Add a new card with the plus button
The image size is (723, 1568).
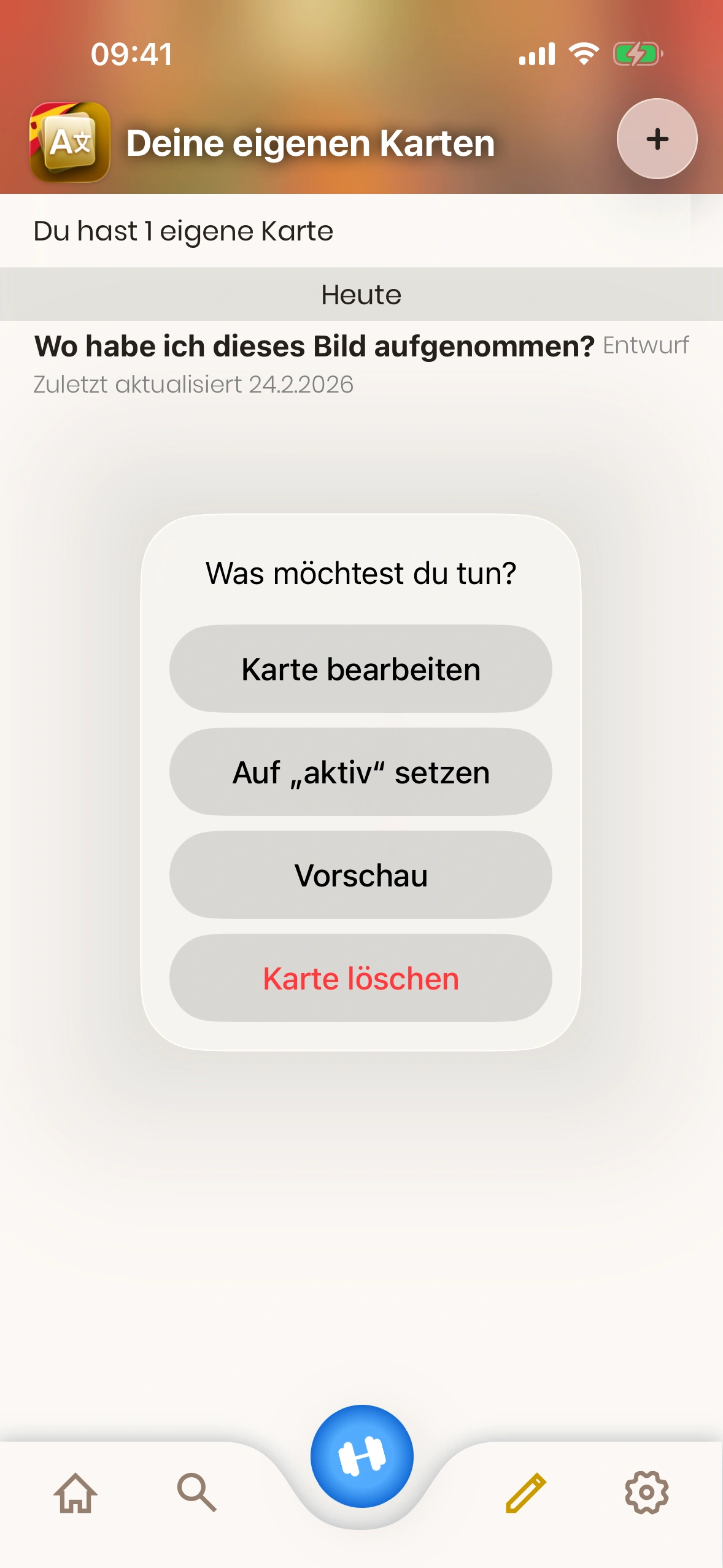[x=657, y=139]
